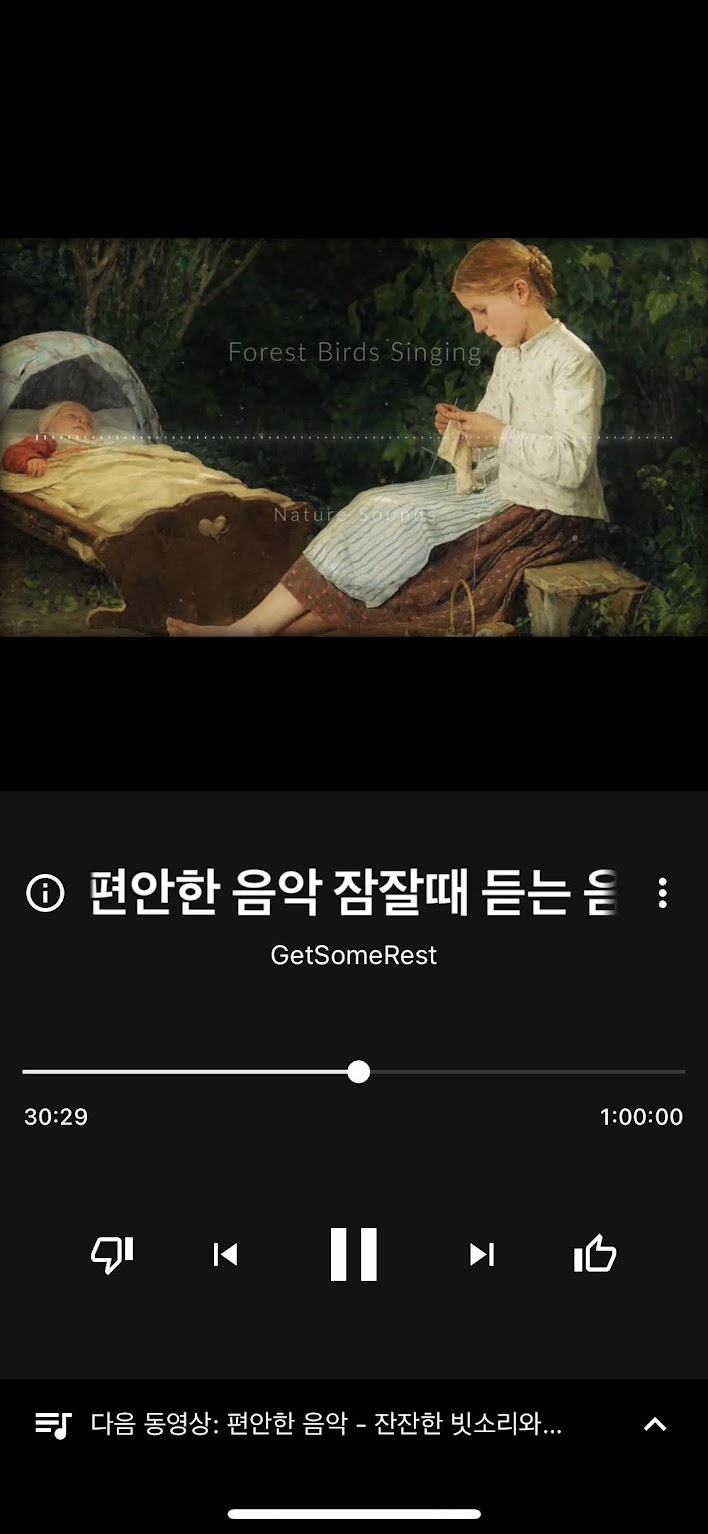This screenshot has width=708, height=1534.
Task: Open the song info icon
Action: click(45, 893)
